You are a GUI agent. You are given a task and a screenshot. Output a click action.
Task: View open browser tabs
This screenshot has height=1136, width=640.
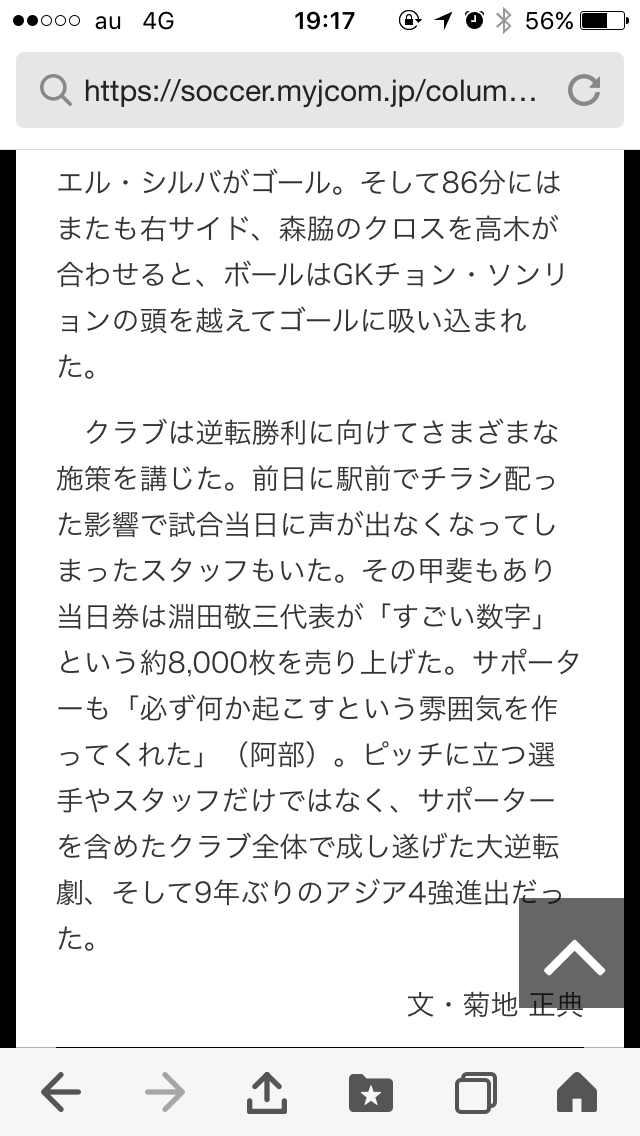[475, 1092]
